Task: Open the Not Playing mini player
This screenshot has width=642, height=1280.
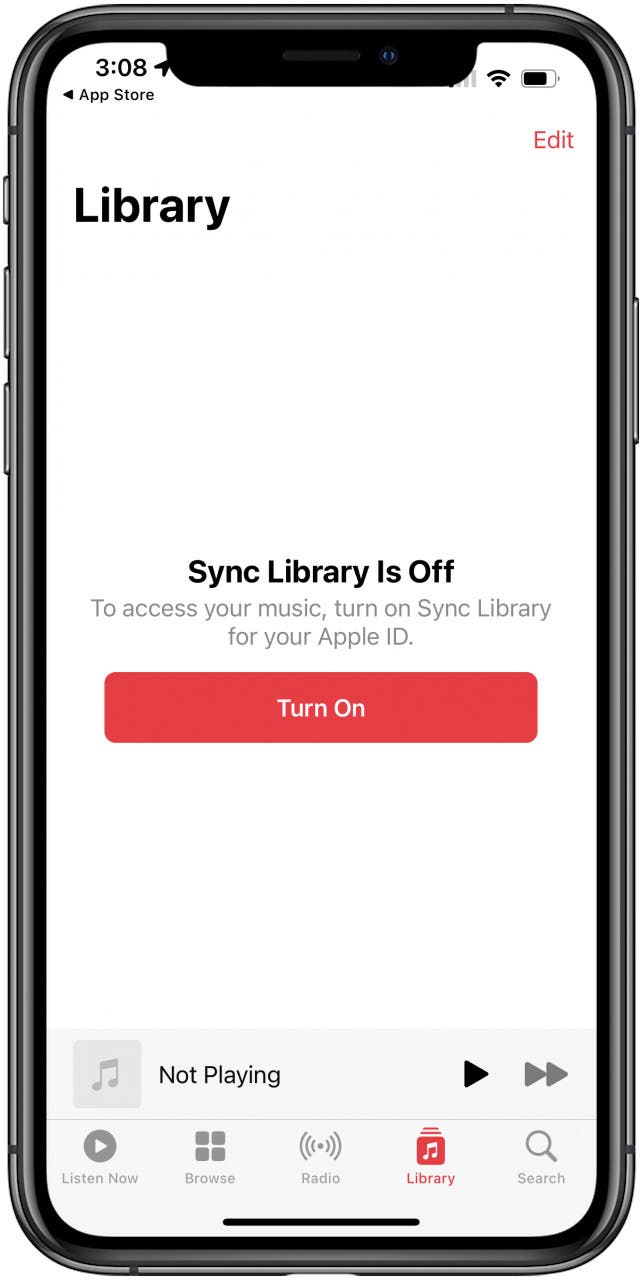Action: click(220, 1075)
